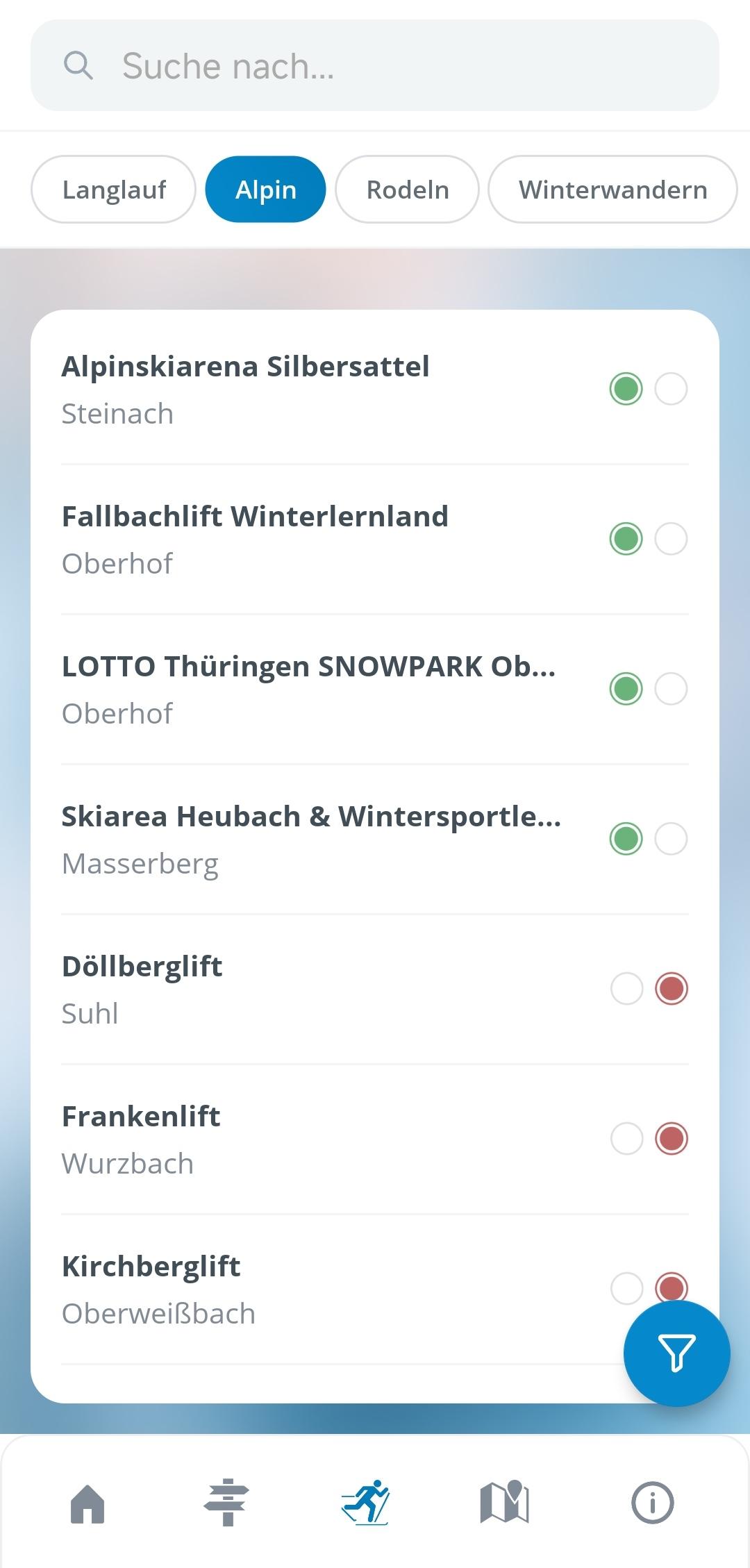
Task: Switch to the Rodeln chip
Action: (408, 189)
